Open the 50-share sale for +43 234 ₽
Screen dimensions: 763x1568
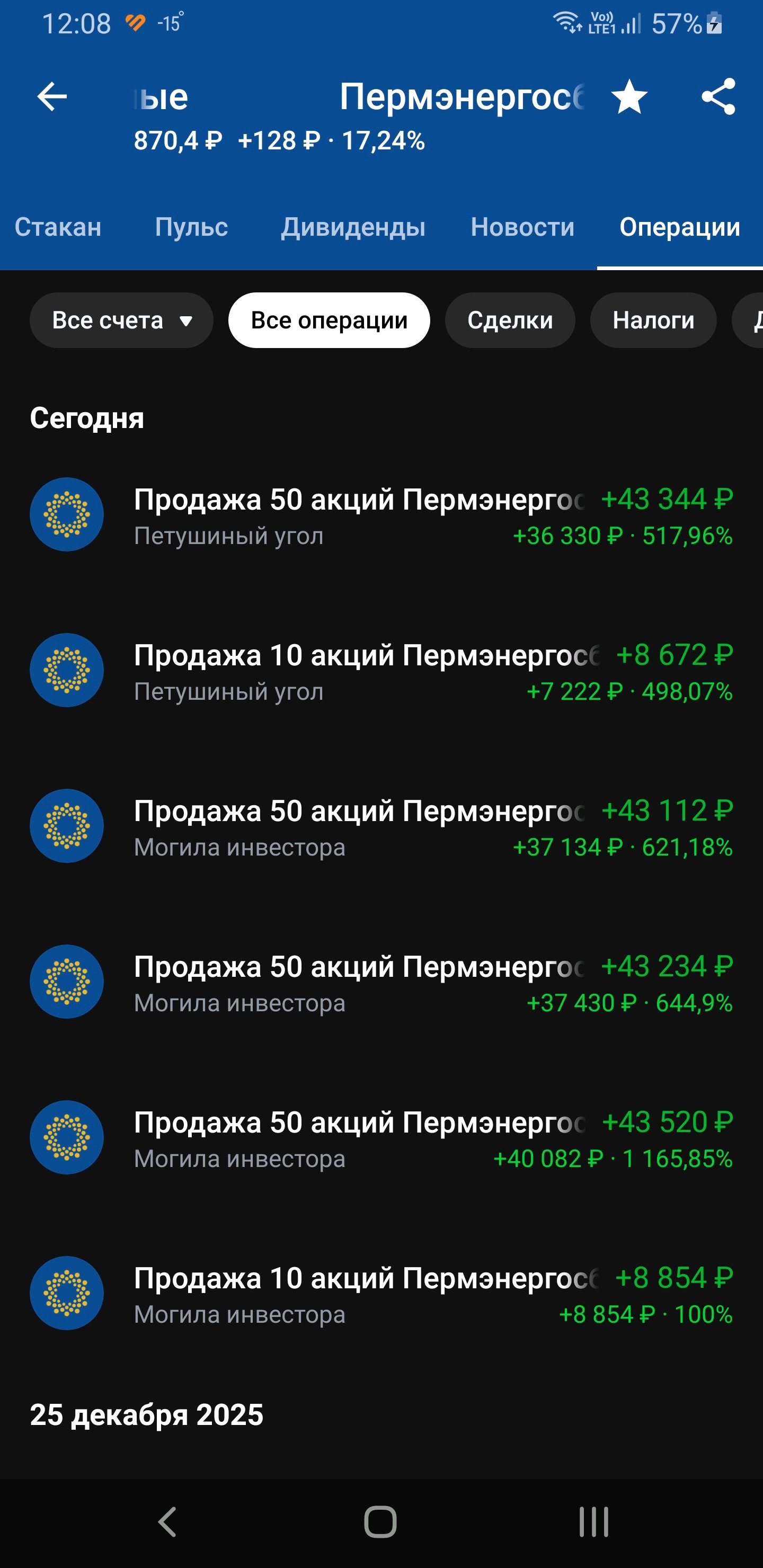pyautogui.click(x=381, y=983)
